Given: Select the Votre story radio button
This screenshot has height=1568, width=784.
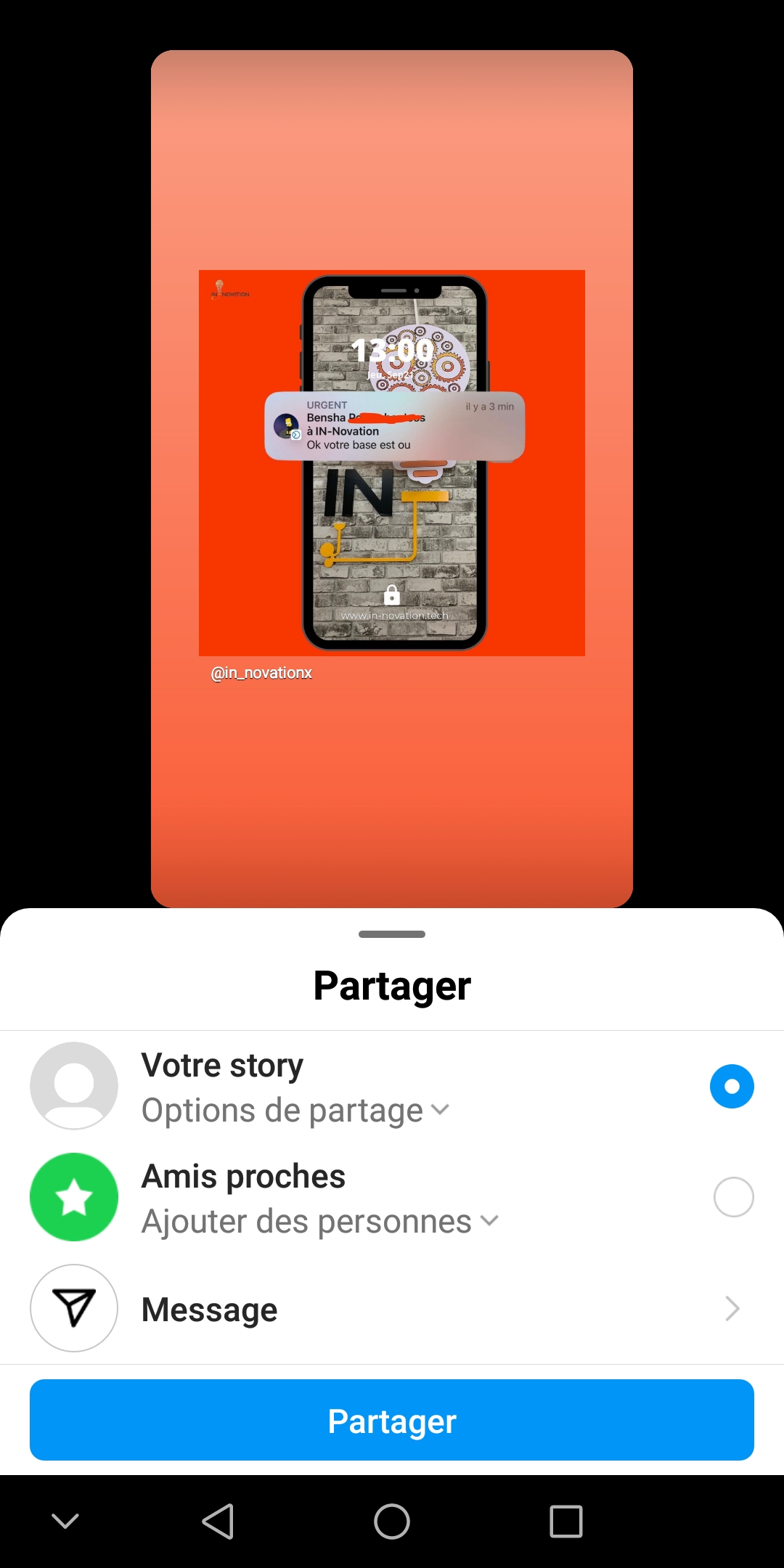Looking at the screenshot, I should coord(732,1086).
